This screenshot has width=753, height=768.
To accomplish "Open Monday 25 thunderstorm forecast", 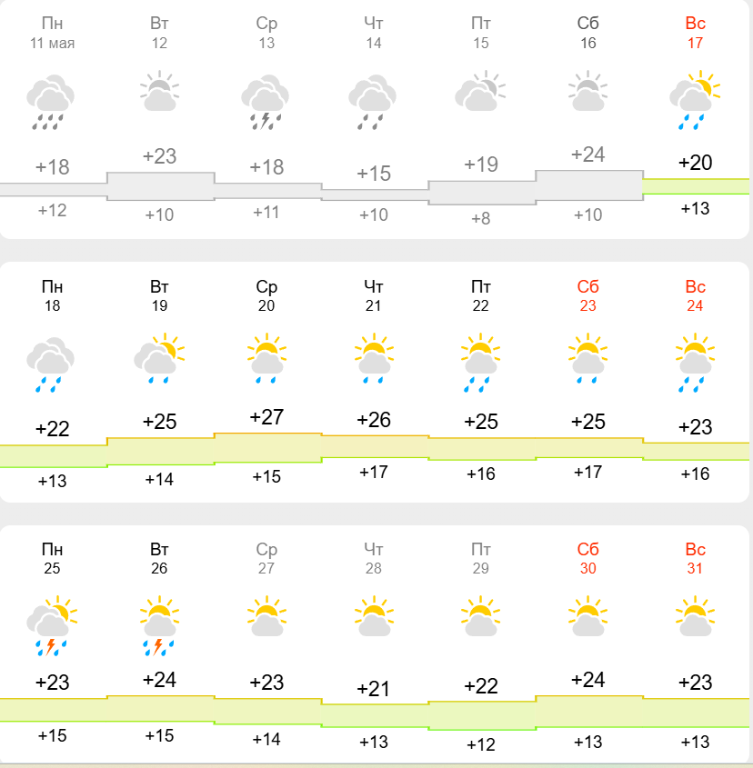I will pos(53,644).
